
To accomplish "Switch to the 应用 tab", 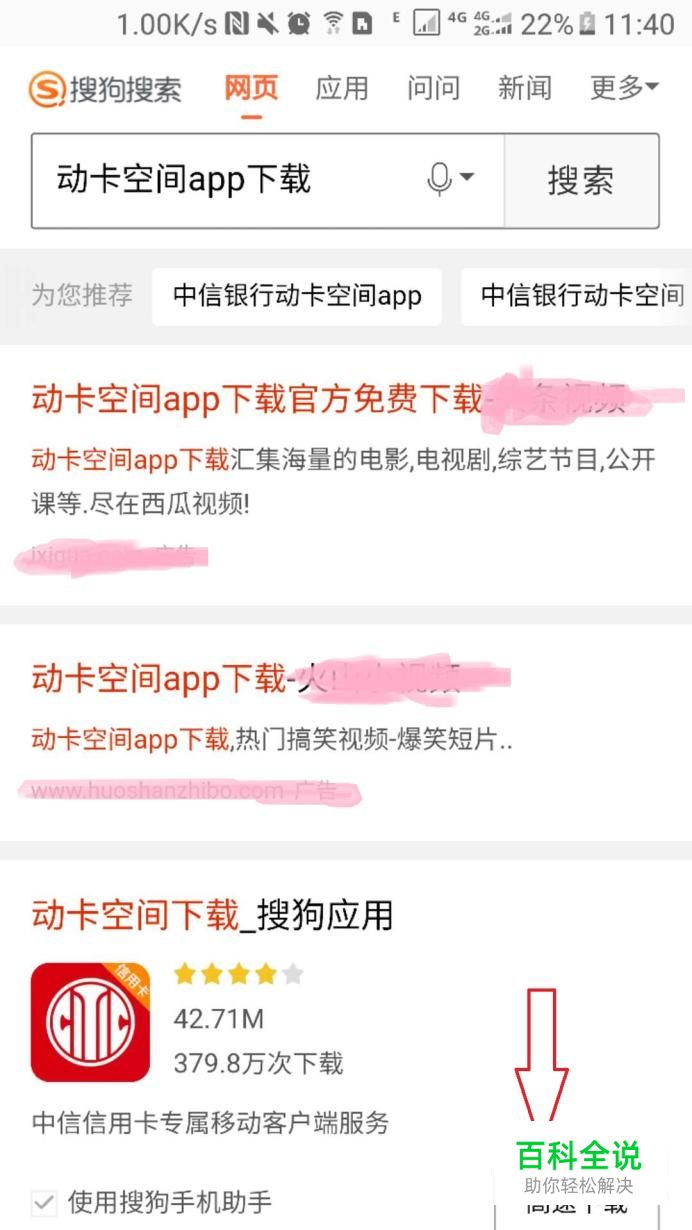I will tap(342, 88).
